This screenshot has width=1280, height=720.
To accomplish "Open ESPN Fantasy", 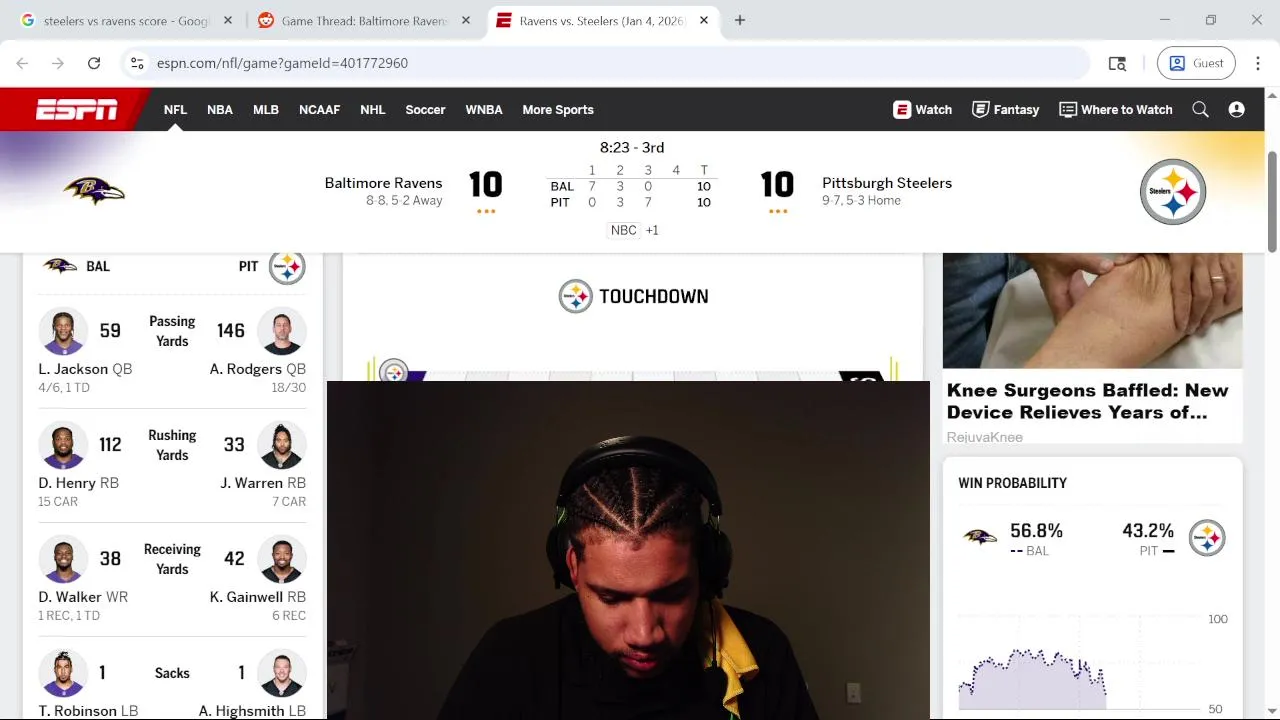I will click(x=1005, y=110).
